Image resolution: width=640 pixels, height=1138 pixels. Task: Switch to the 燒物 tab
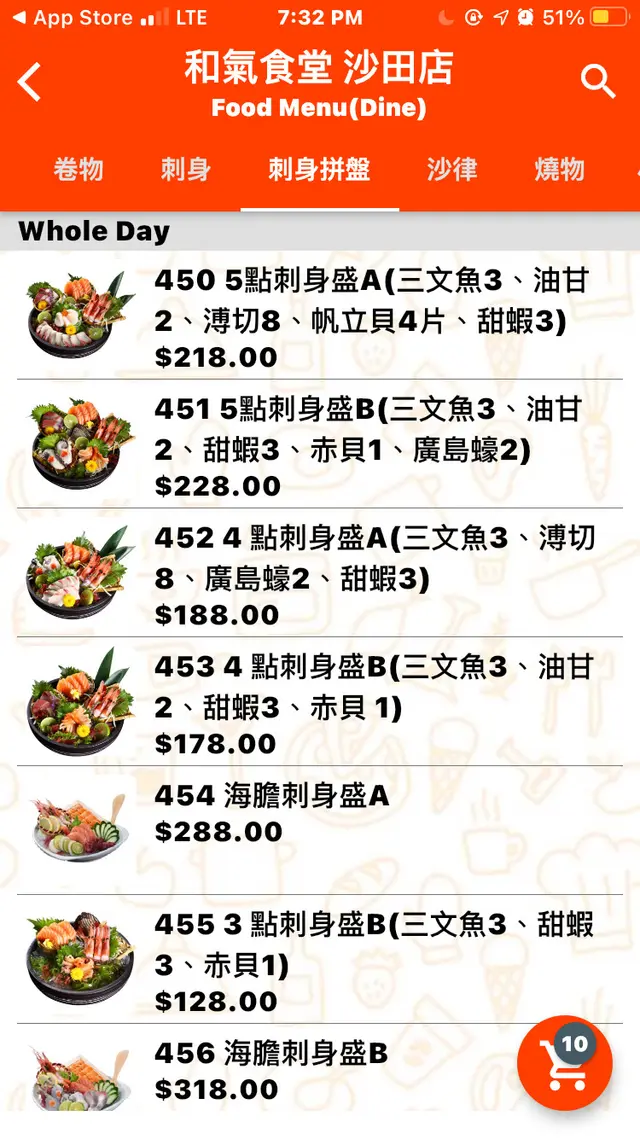[x=559, y=169]
